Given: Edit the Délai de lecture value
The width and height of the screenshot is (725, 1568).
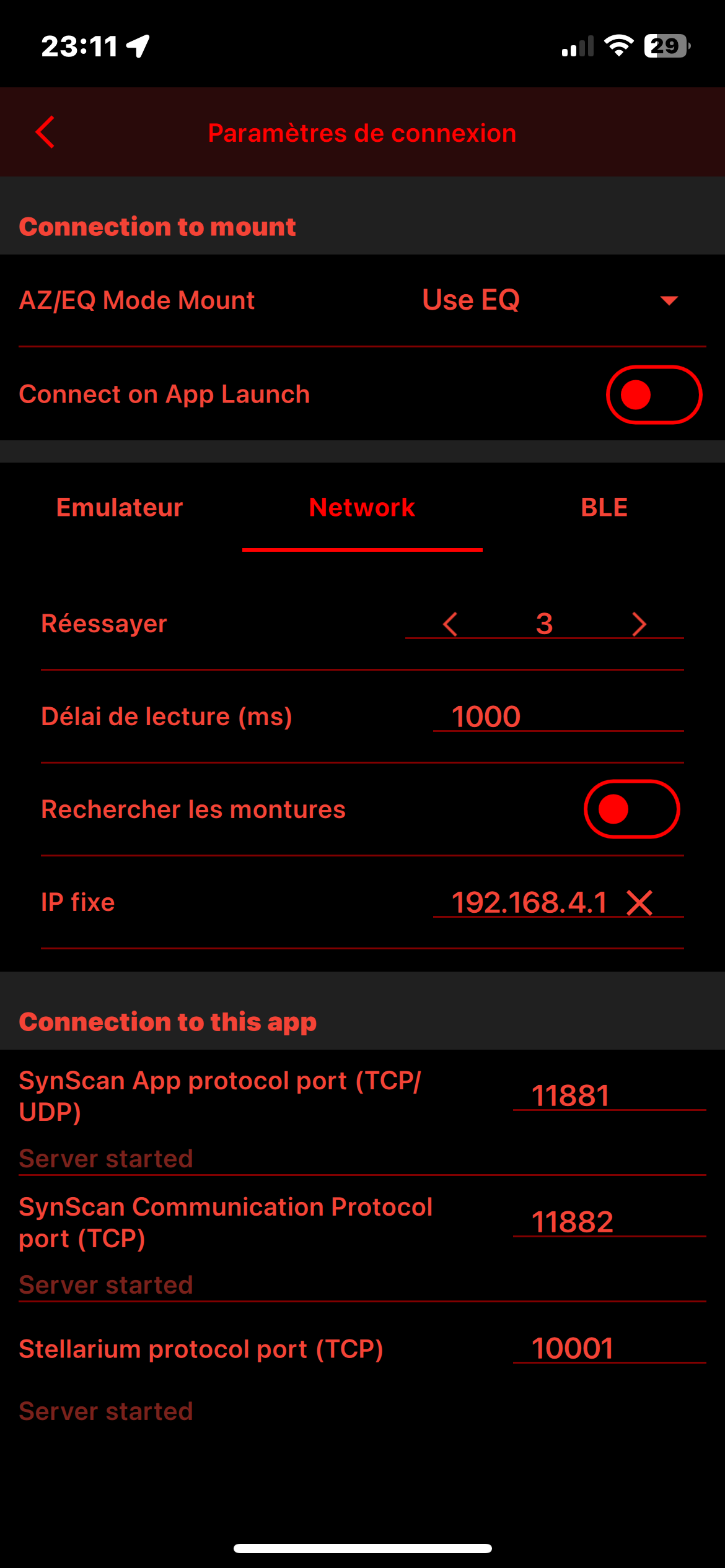Looking at the screenshot, I should click(556, 716).
